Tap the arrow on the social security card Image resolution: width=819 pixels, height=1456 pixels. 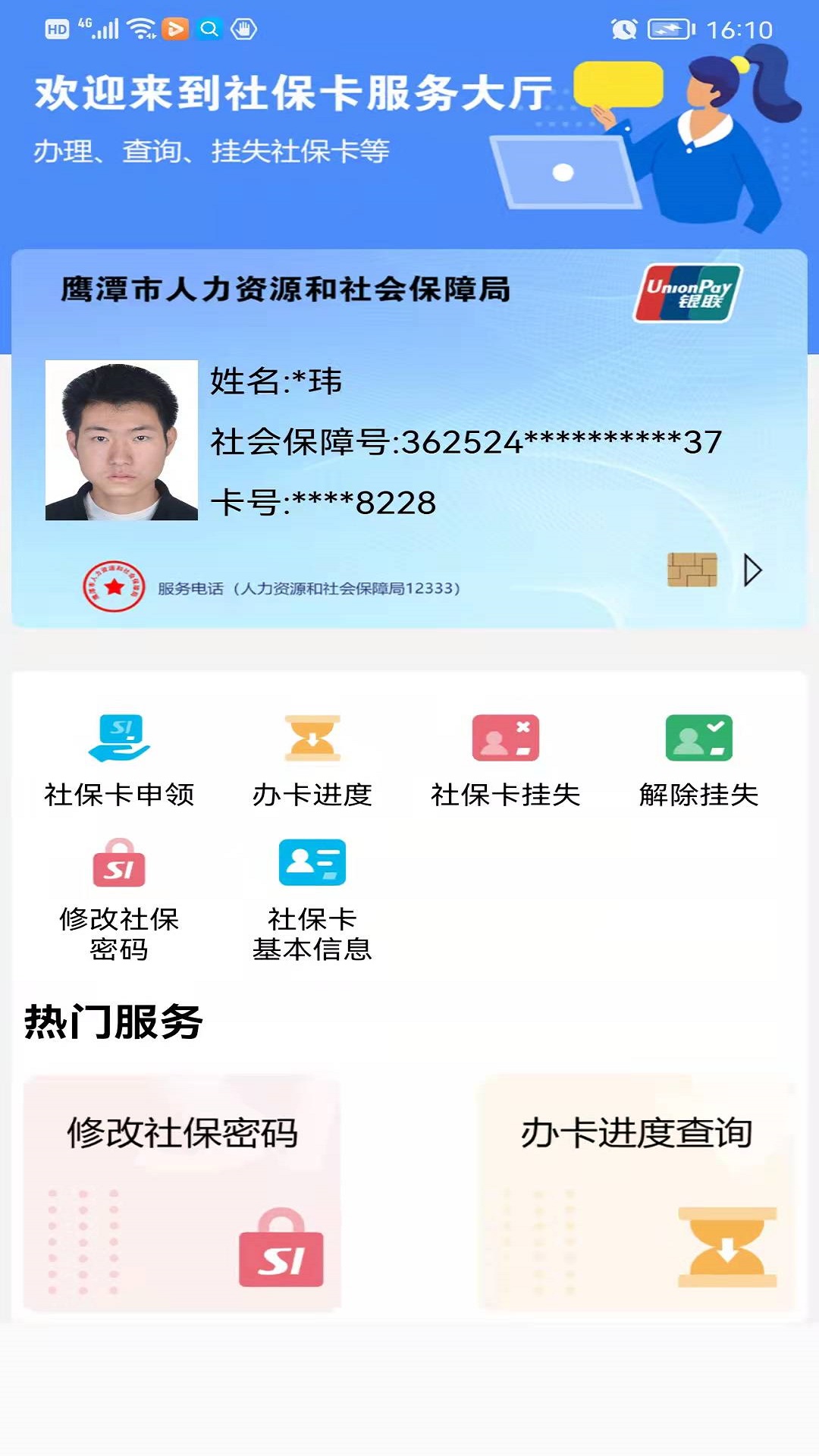point(752,570)
